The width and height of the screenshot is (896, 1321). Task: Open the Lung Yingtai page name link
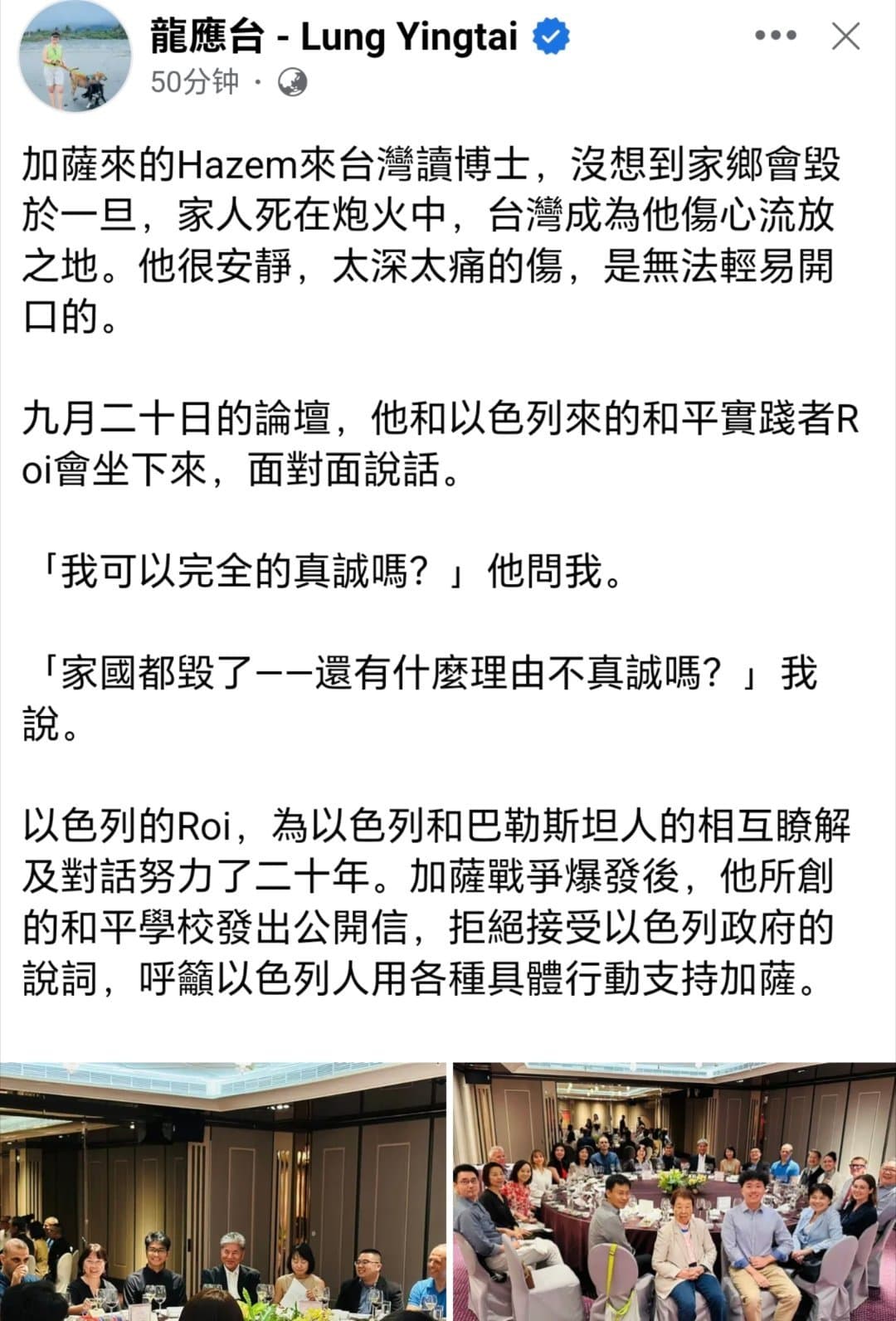pos(334,37)
